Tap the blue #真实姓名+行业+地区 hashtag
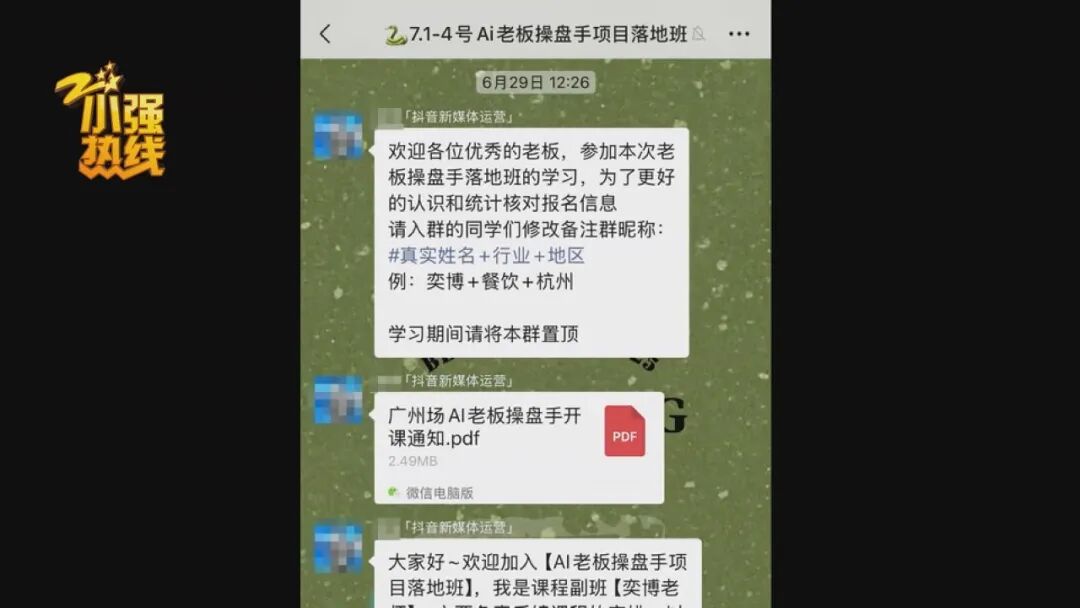1080x608 pixels. click(486, 256)
